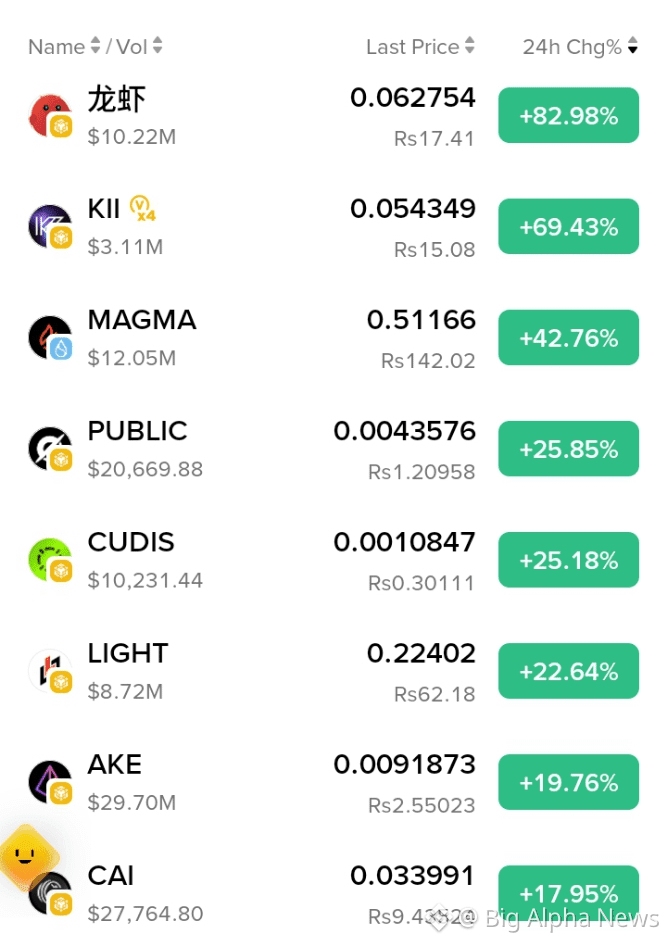Open the PUBLIC token row
Viewport: 667px width, 943px height.
[x=333, y=449]
